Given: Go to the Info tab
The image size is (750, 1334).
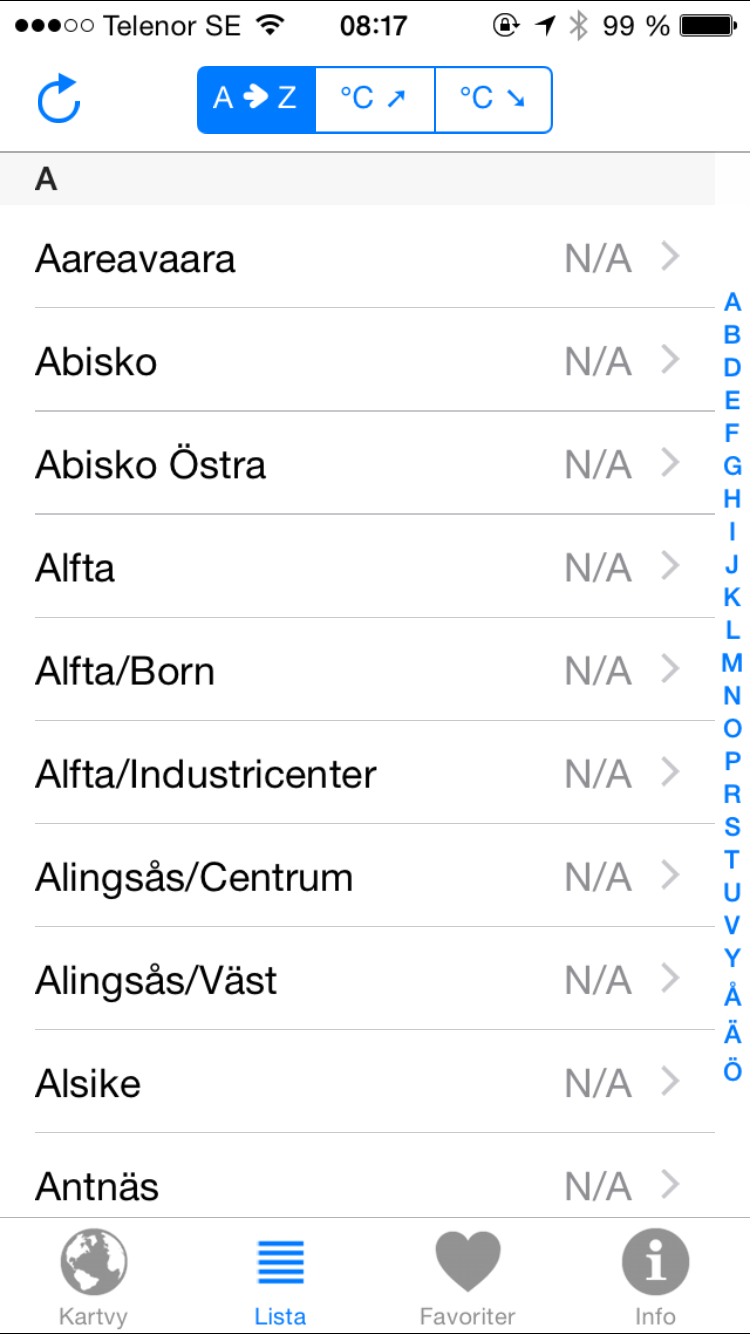Looking at the screenshot, I should [x=655, y=1277].
